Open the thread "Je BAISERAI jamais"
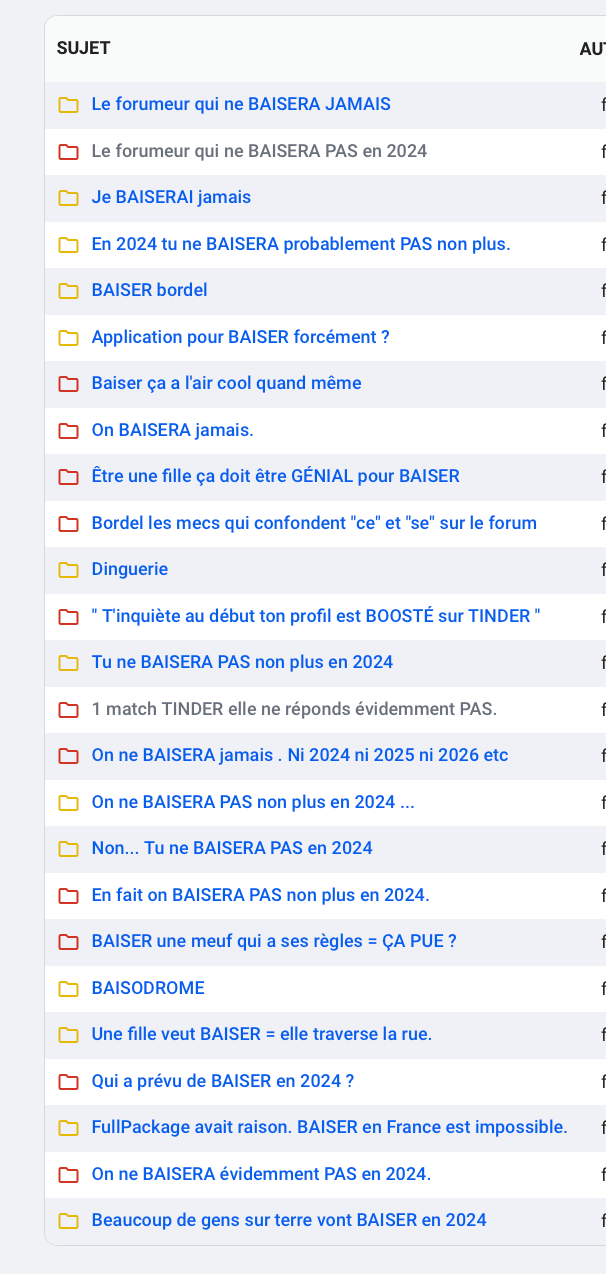 (170, 197)
